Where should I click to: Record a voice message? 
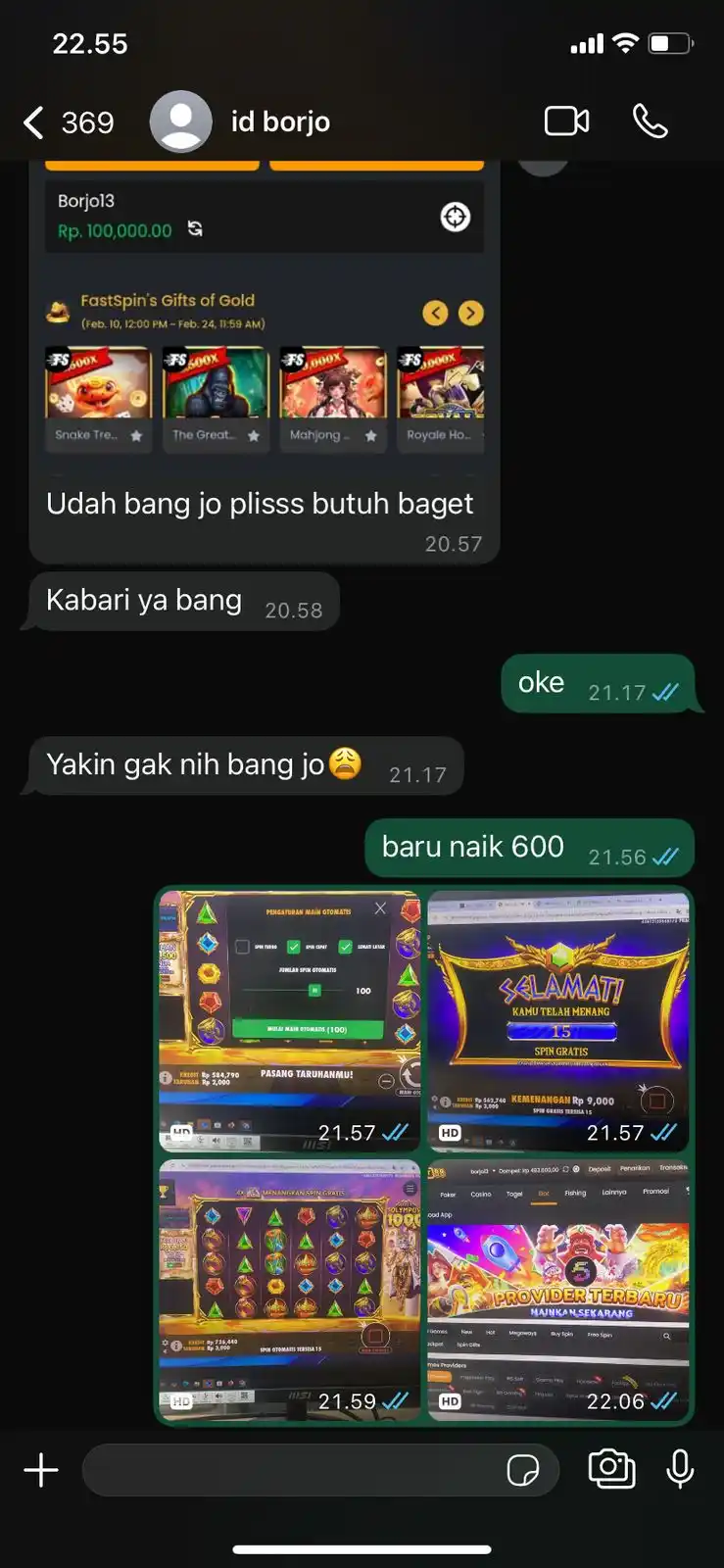click(x=680, y=1469)
